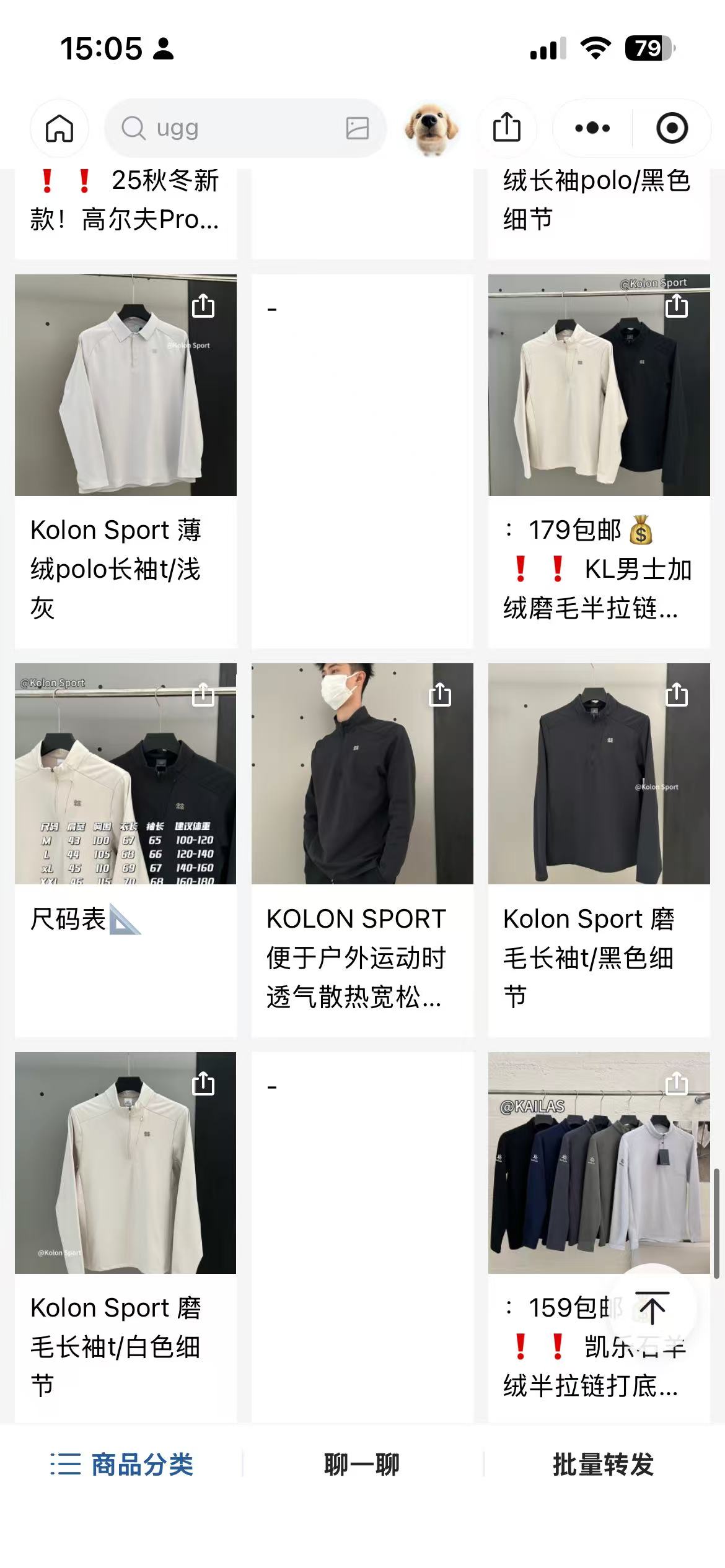Share the 薄绒polo长袖t/浅灰 item
This screenshot has height=1568, width=725.
(x=203, y=306)
